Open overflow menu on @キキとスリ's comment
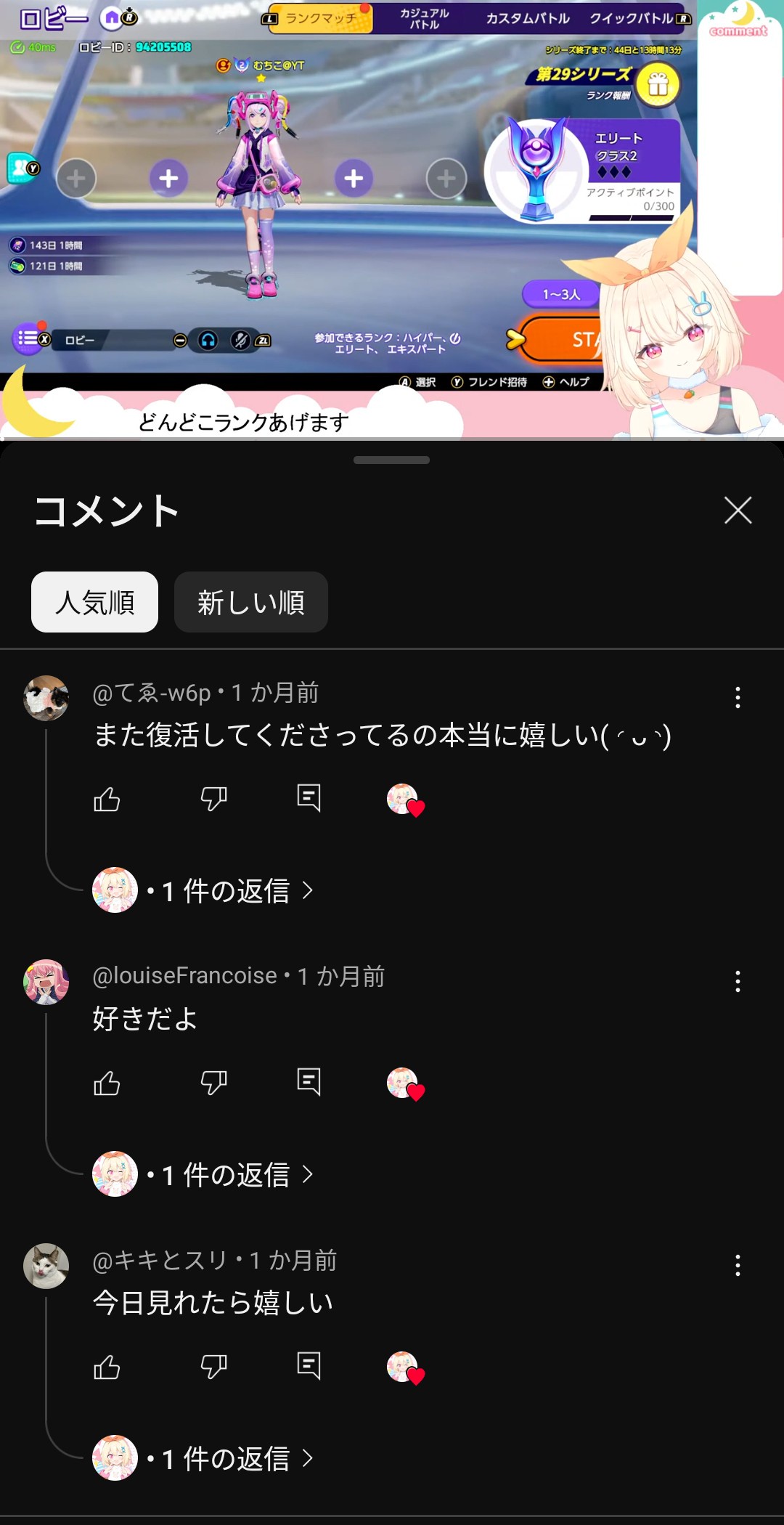784x1525 pixels. (738, 1266)
